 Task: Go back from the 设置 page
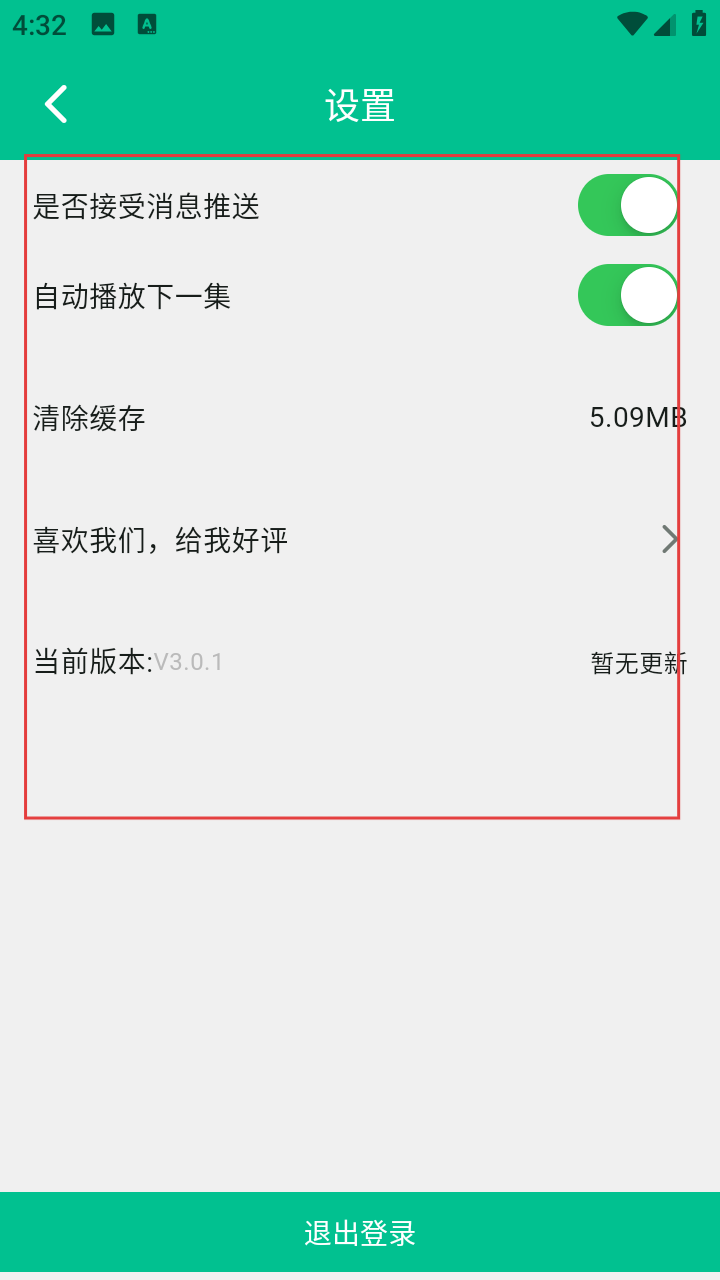point(56,105)
